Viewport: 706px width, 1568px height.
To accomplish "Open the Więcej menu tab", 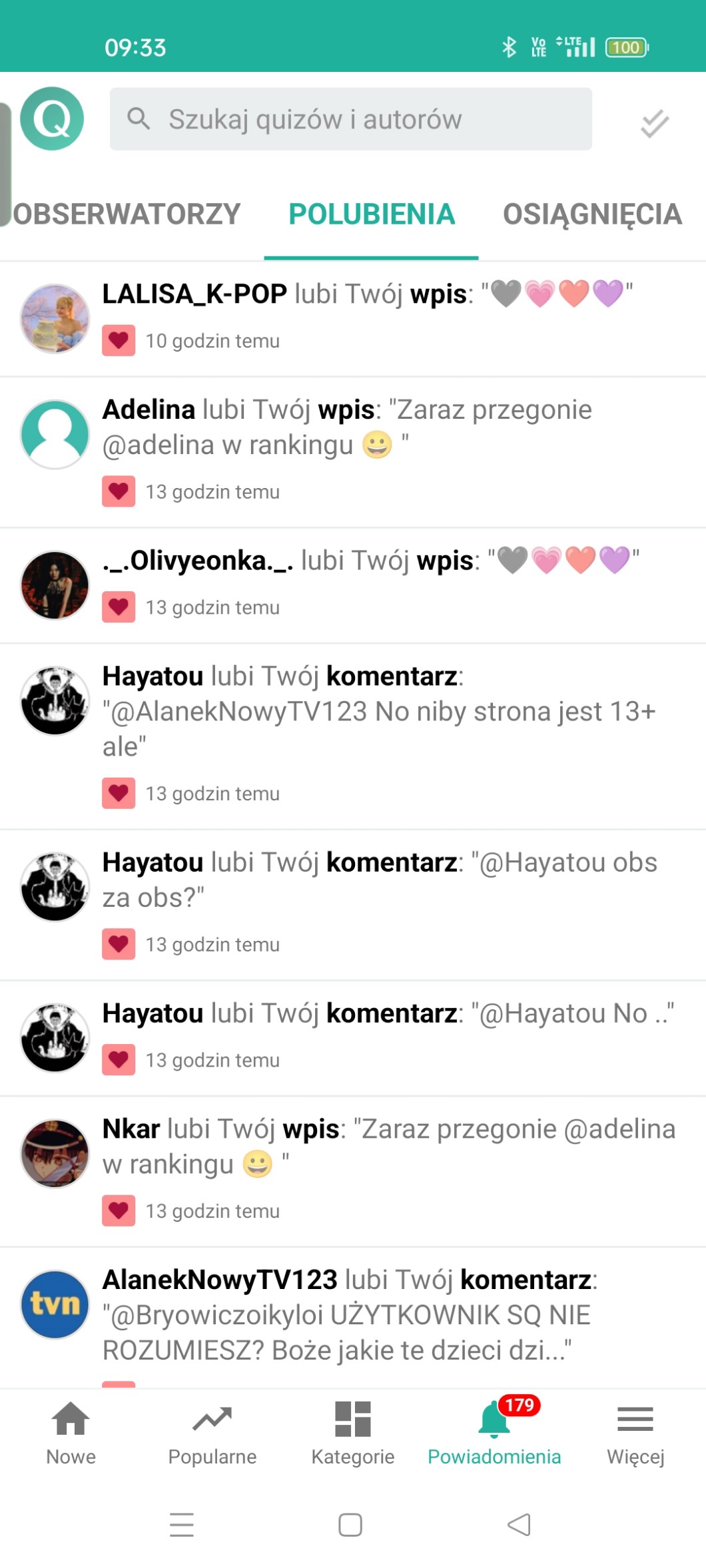I will 635,1433.
